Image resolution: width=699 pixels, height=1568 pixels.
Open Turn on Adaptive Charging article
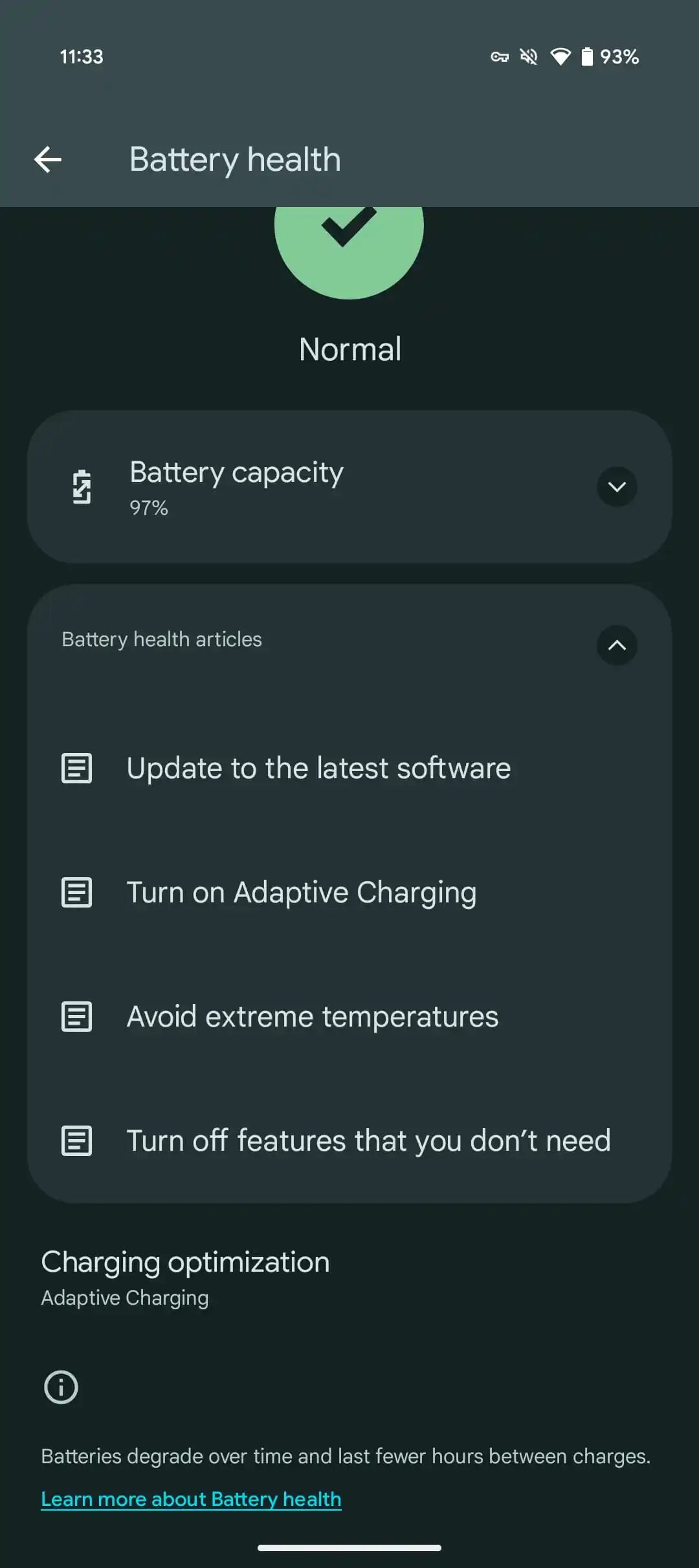click(349, 893)
